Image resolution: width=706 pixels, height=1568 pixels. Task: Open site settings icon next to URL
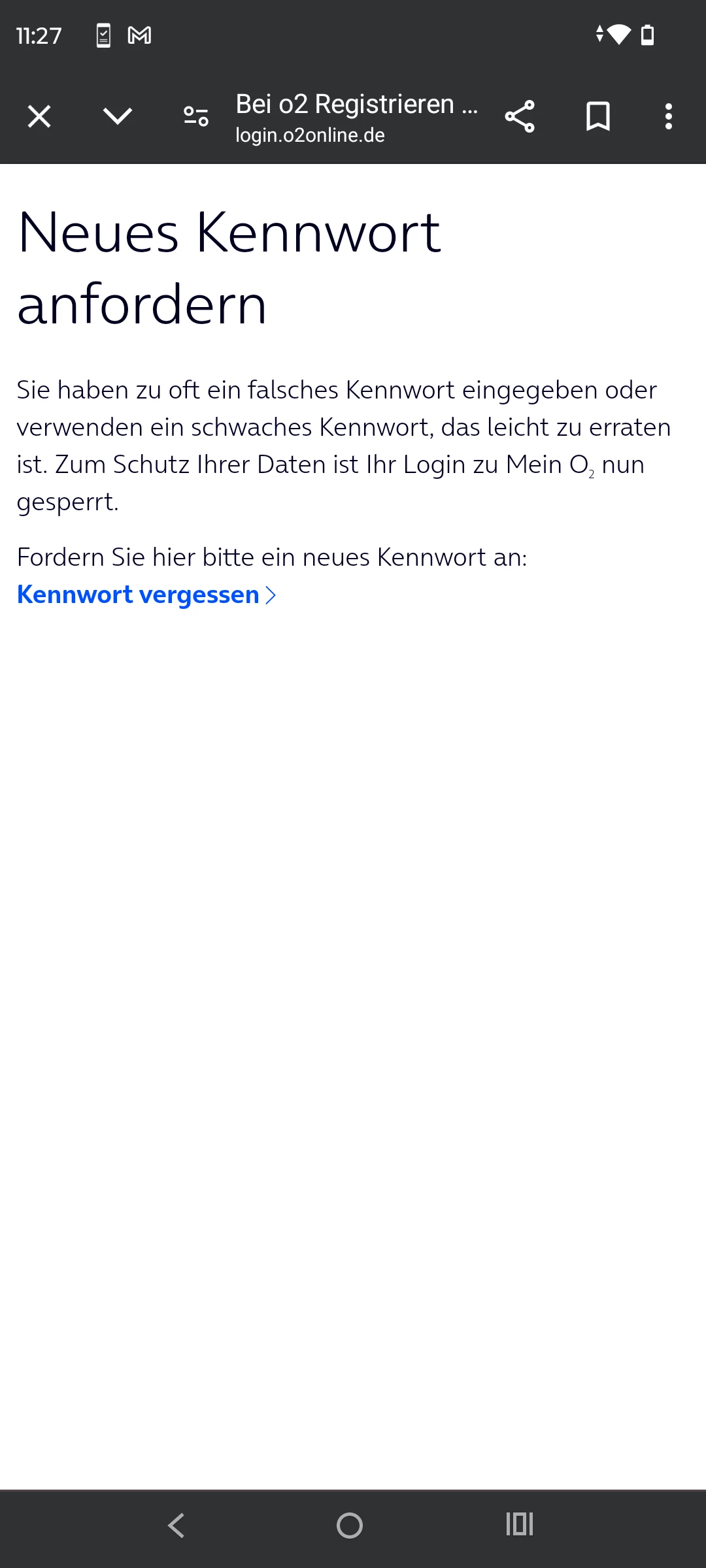[195, 117]
